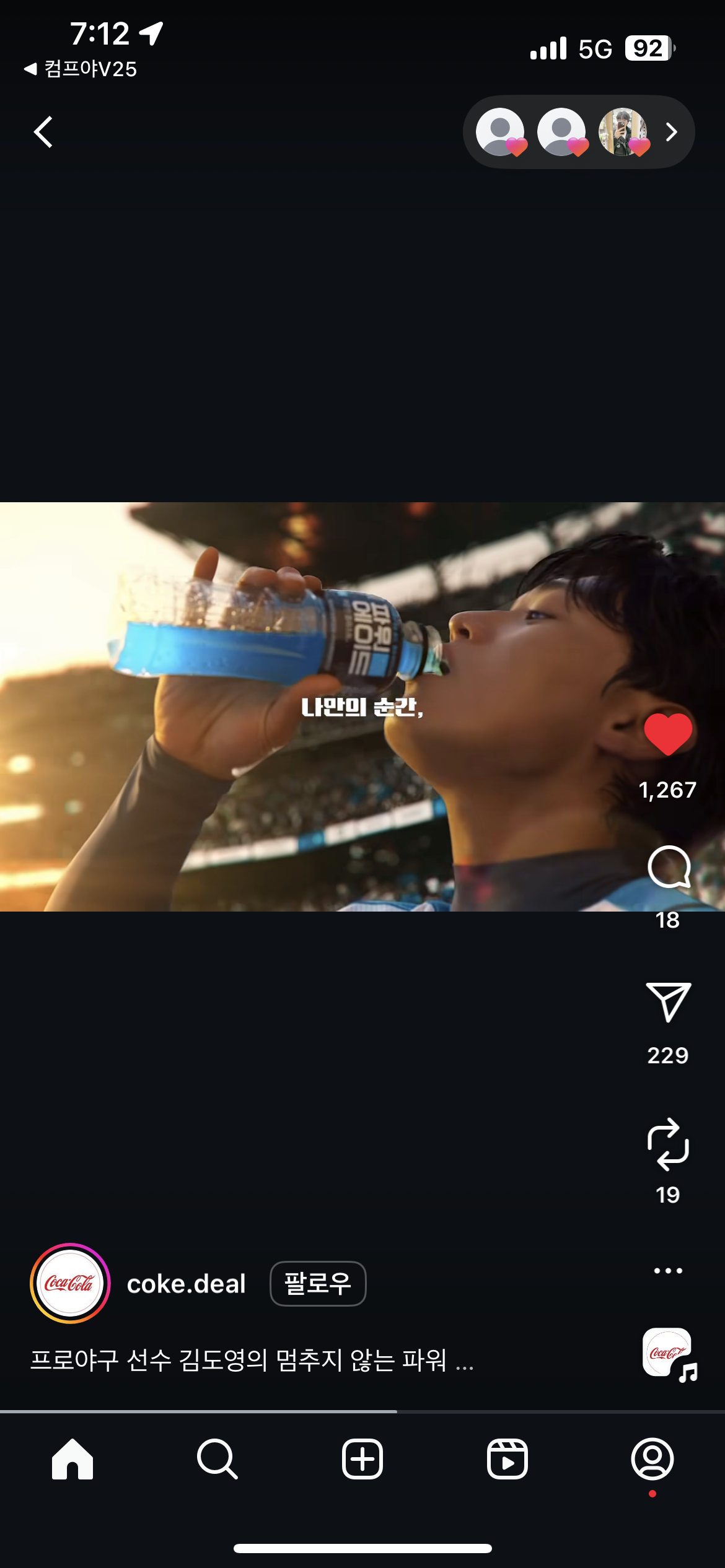Switch to the Search tab
This screenshot has width=725, height=1568.
217,1459
